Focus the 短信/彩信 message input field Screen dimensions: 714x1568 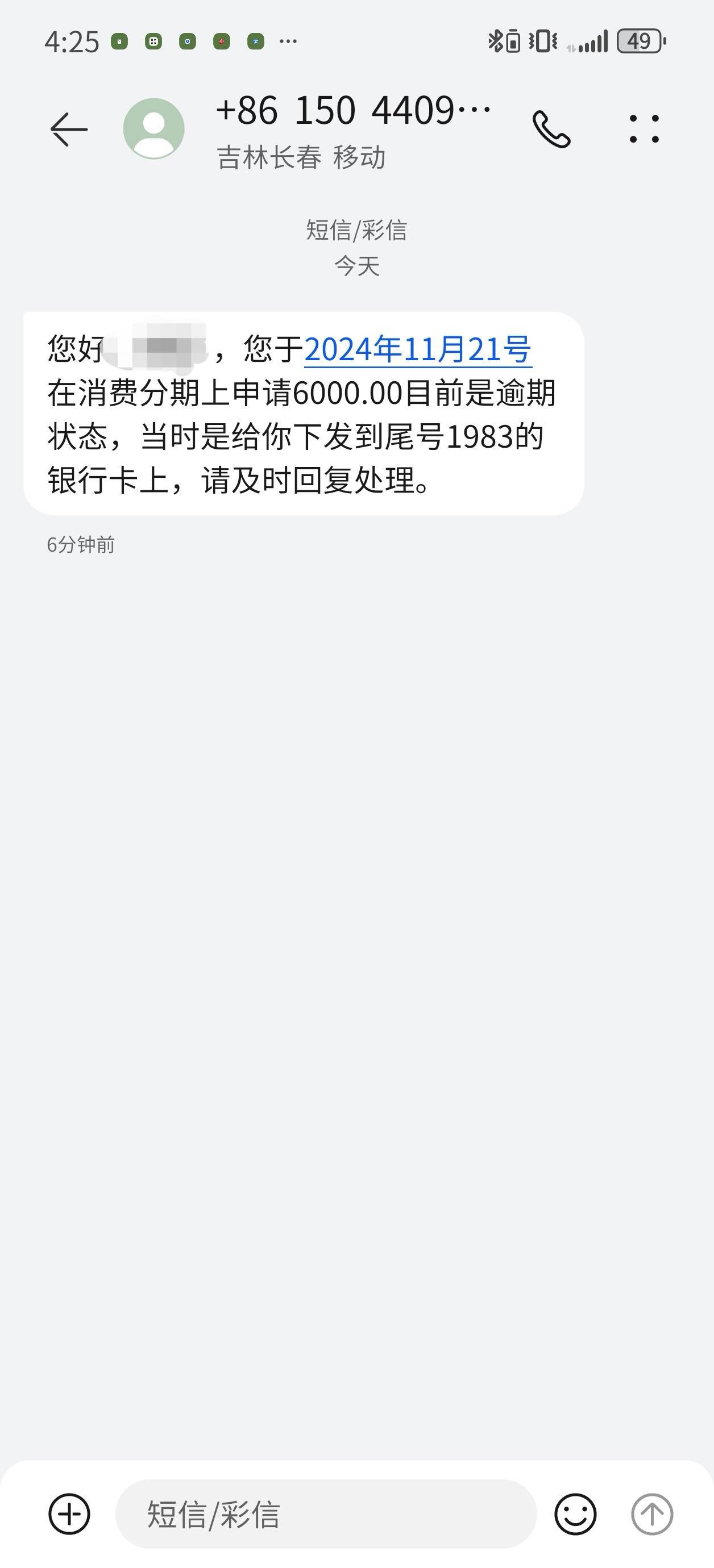coord(326,1514)
